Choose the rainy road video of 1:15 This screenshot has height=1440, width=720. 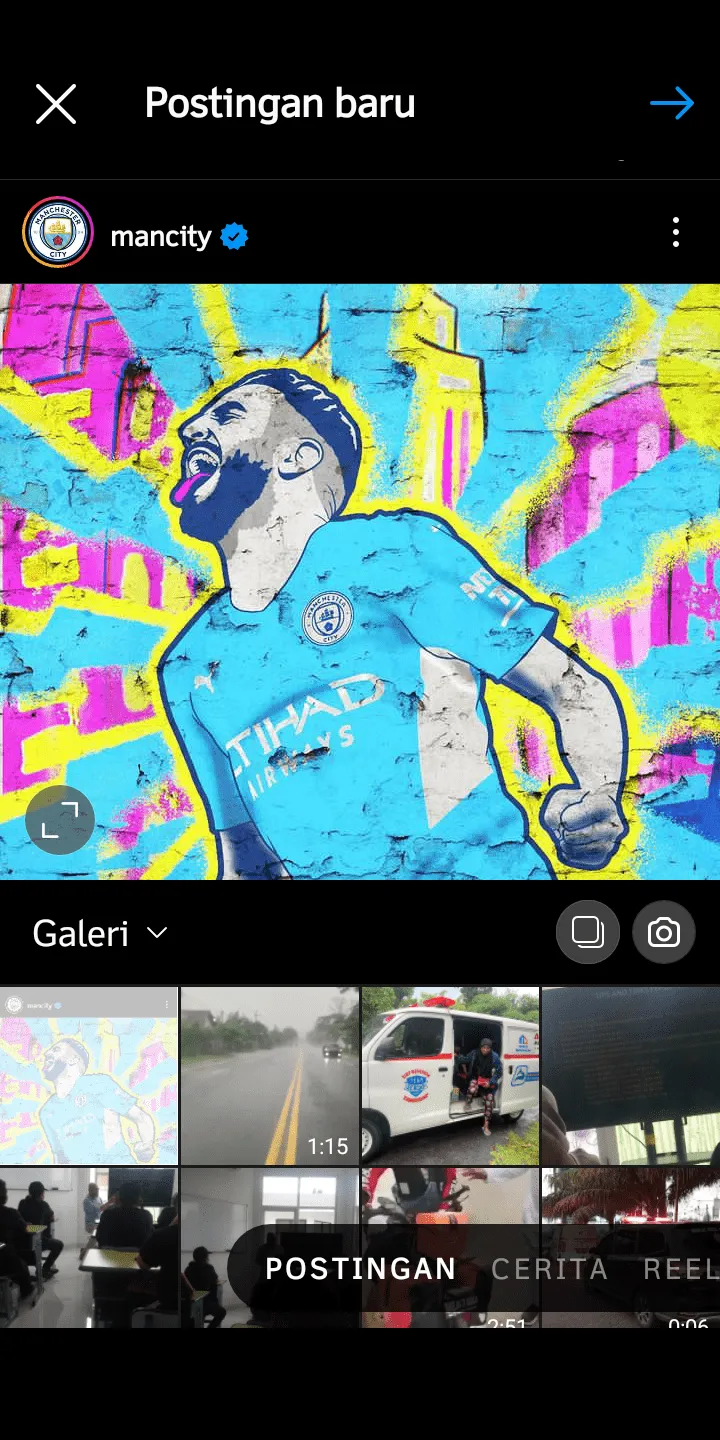[270, 1076]
